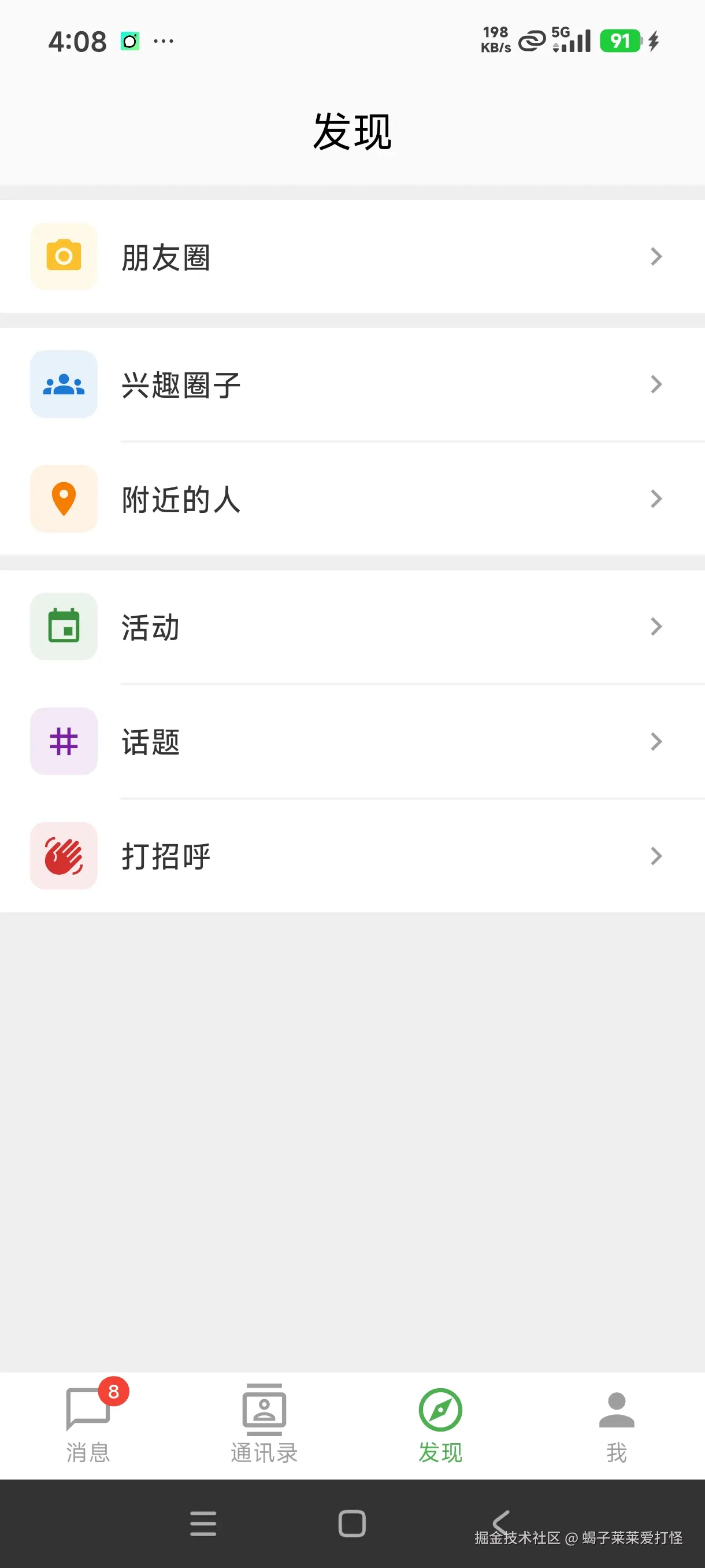Select the 兴趣圈子 group icon
The image size is (705, 1568).
click(x=63, y=384)
